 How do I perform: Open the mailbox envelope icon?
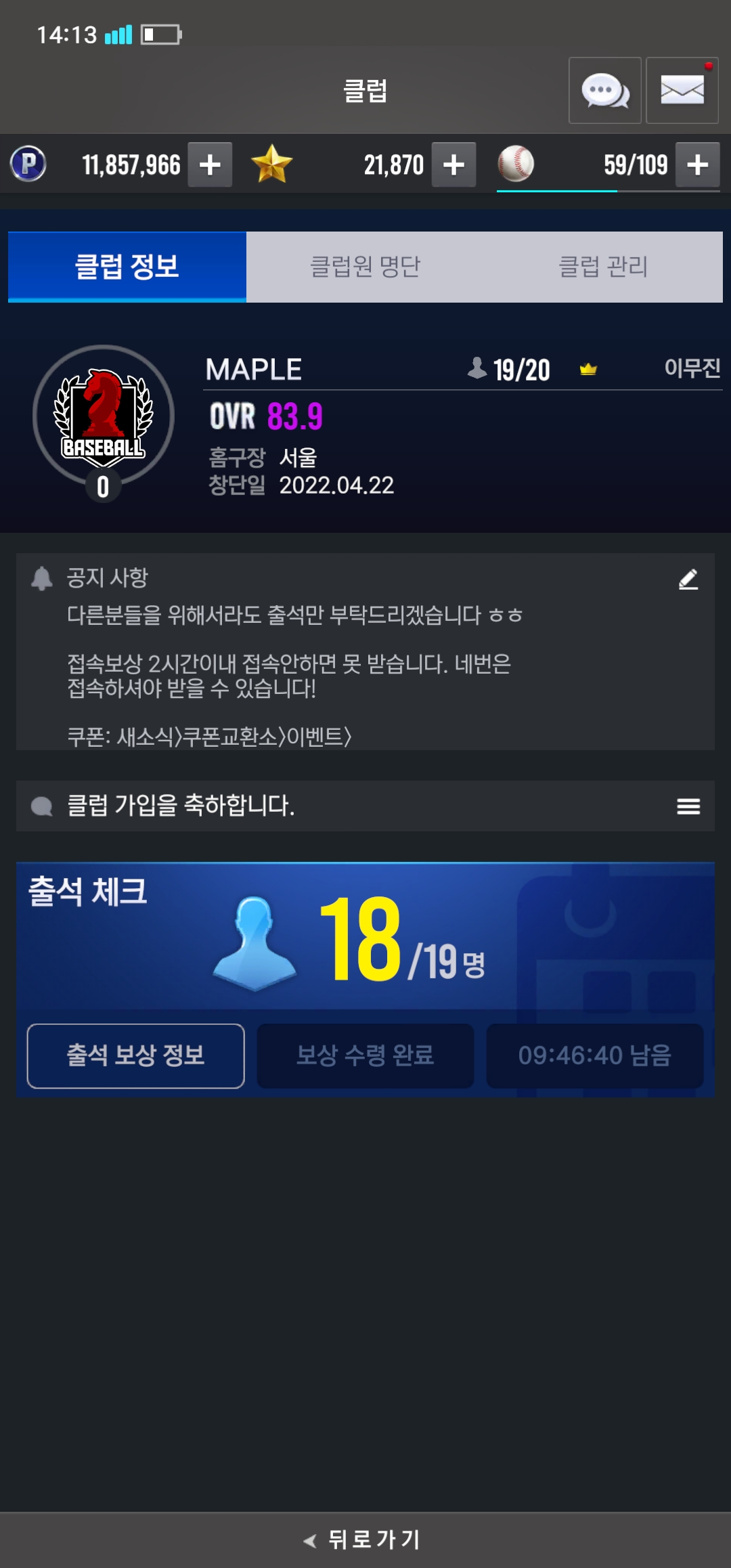[x=682, y=91]
